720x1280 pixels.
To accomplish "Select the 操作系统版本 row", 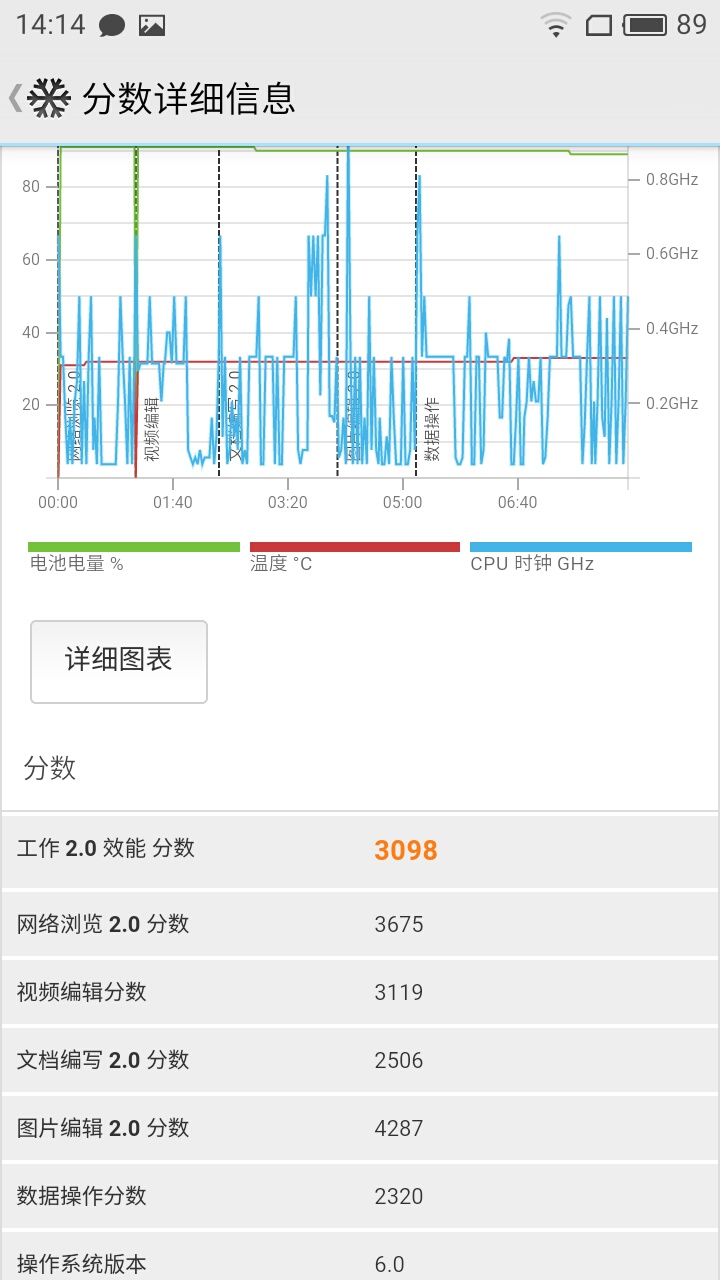I will (x=360, y=1263).
